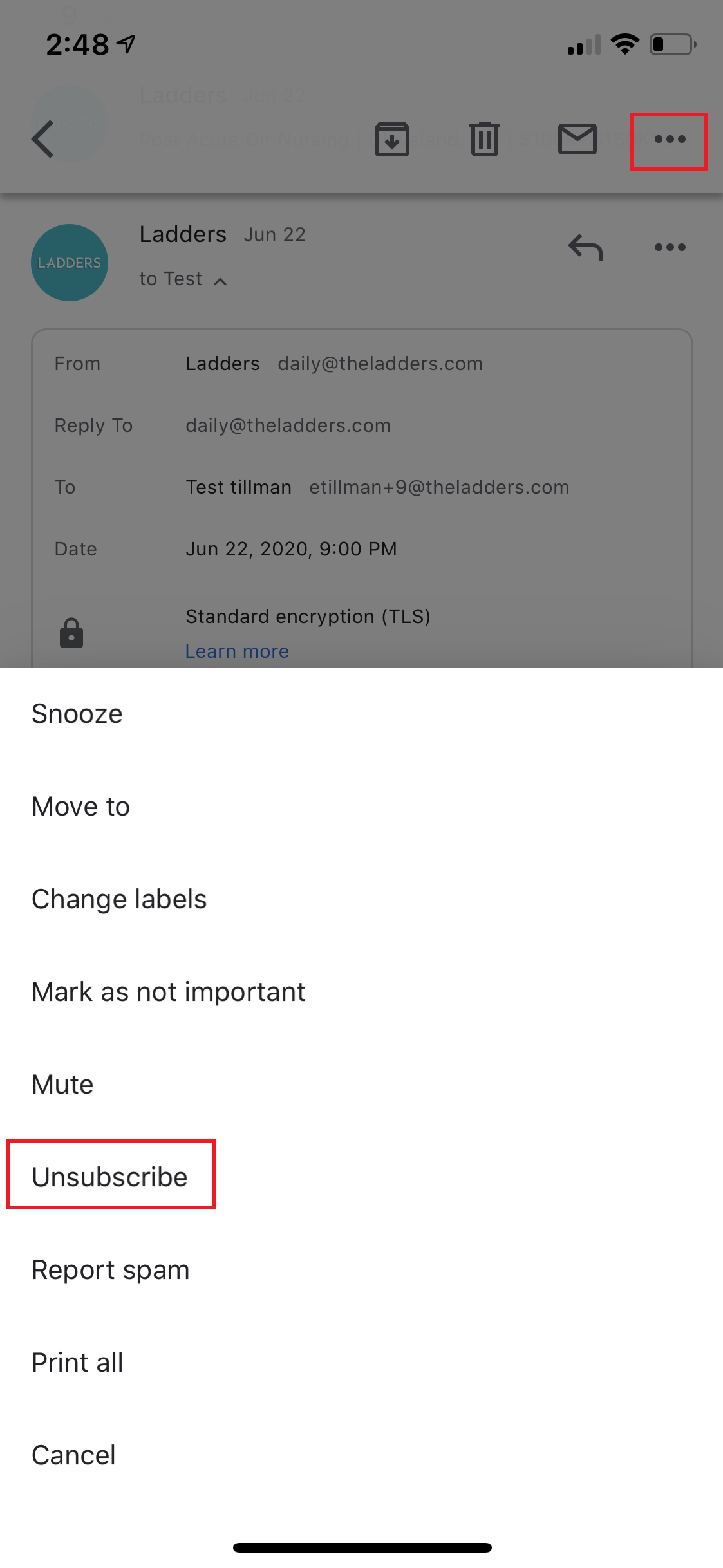This screenshot has height=1568, width=723.
Task: Select Print all
Action: [x=361, y=1363]
